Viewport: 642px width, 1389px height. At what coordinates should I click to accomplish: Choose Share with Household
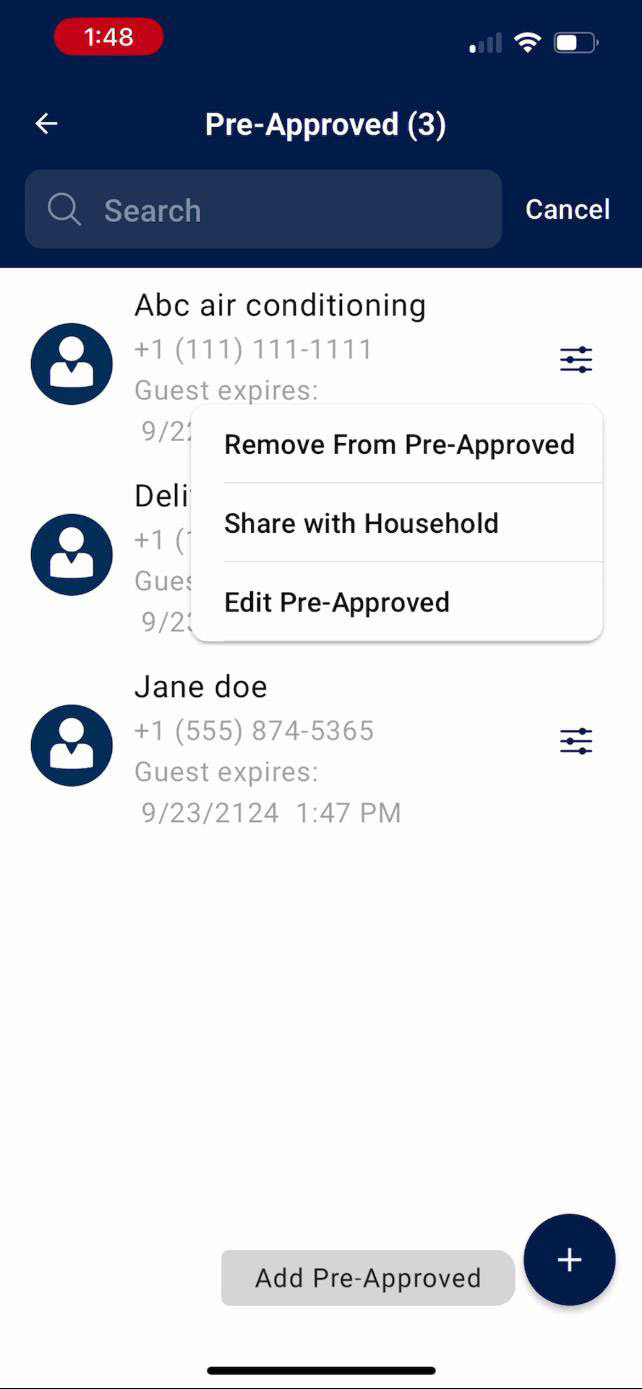[x=361, y=523]
